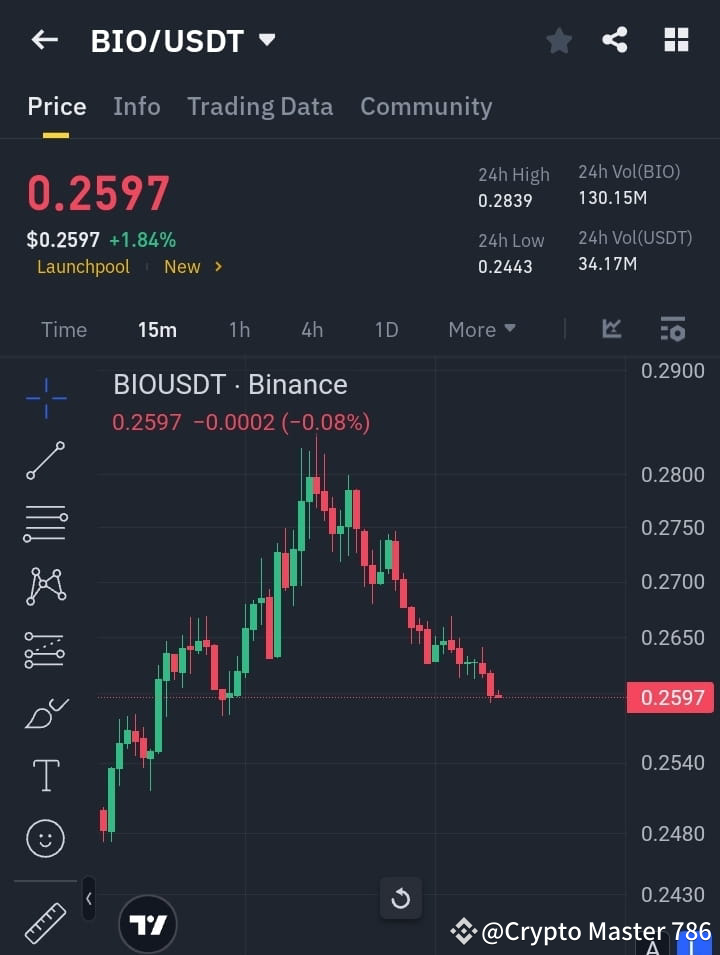Open the More timeframes dropdown
This screenshot has width=720, height=955.
pos(481,329)
